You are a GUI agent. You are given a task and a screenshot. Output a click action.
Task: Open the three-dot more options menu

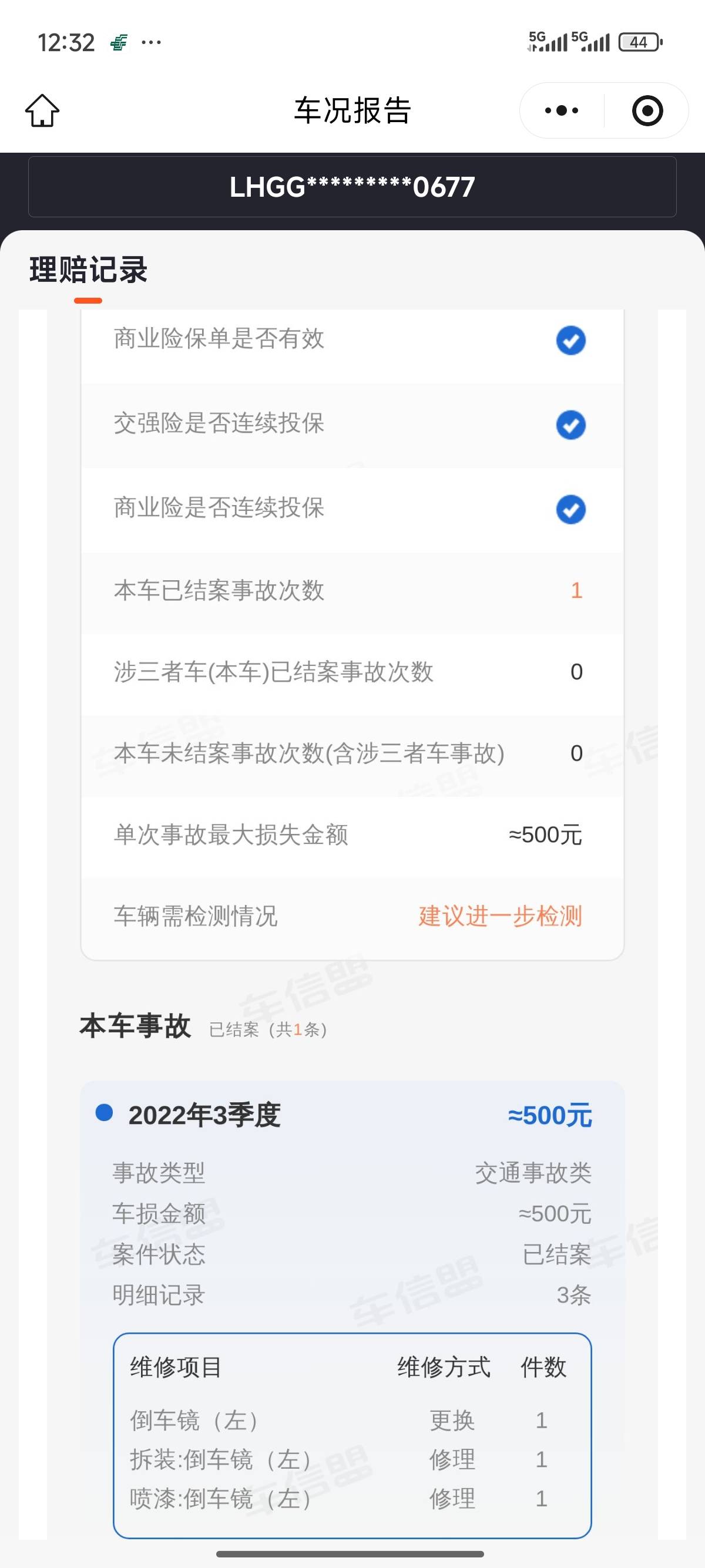tap(561, 111)
